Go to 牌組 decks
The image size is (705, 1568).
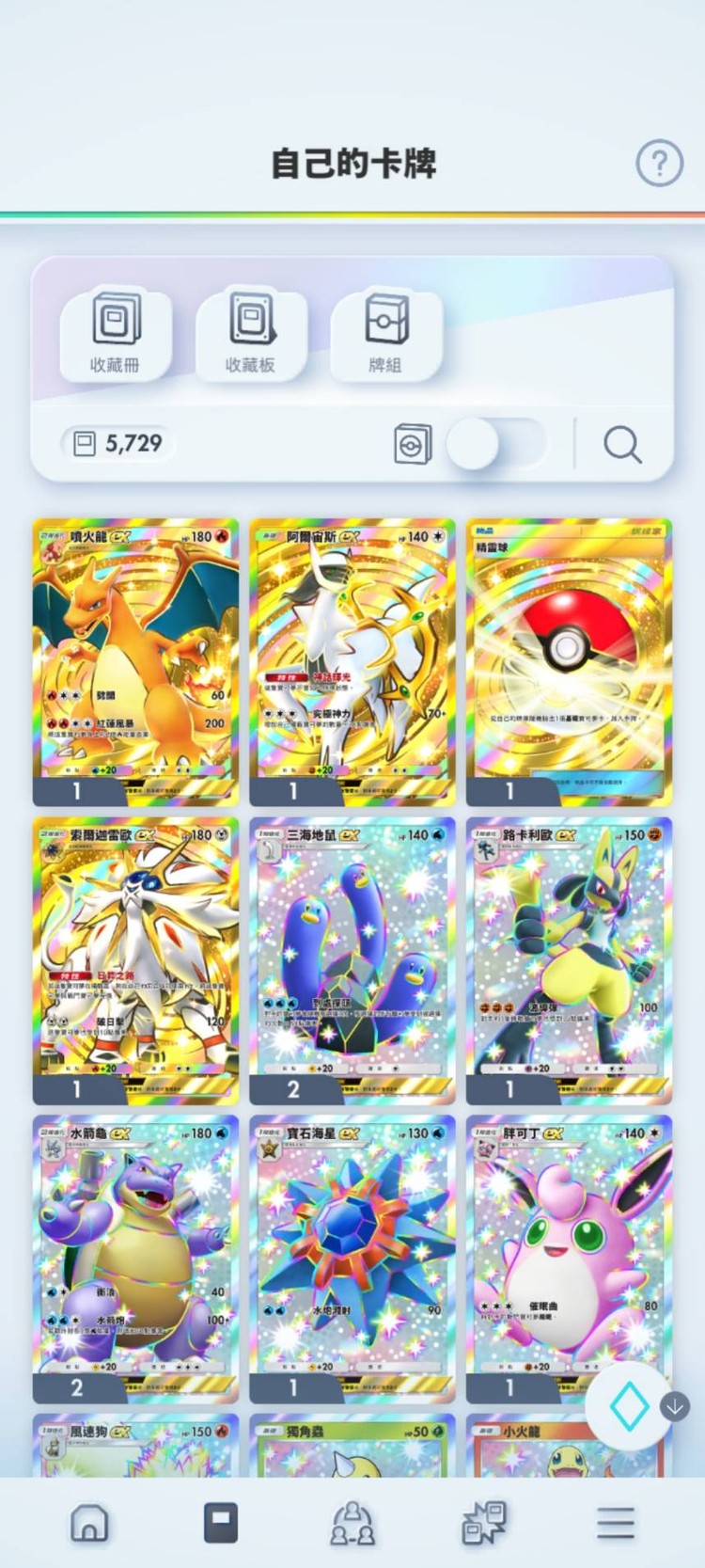click(385, 333)
